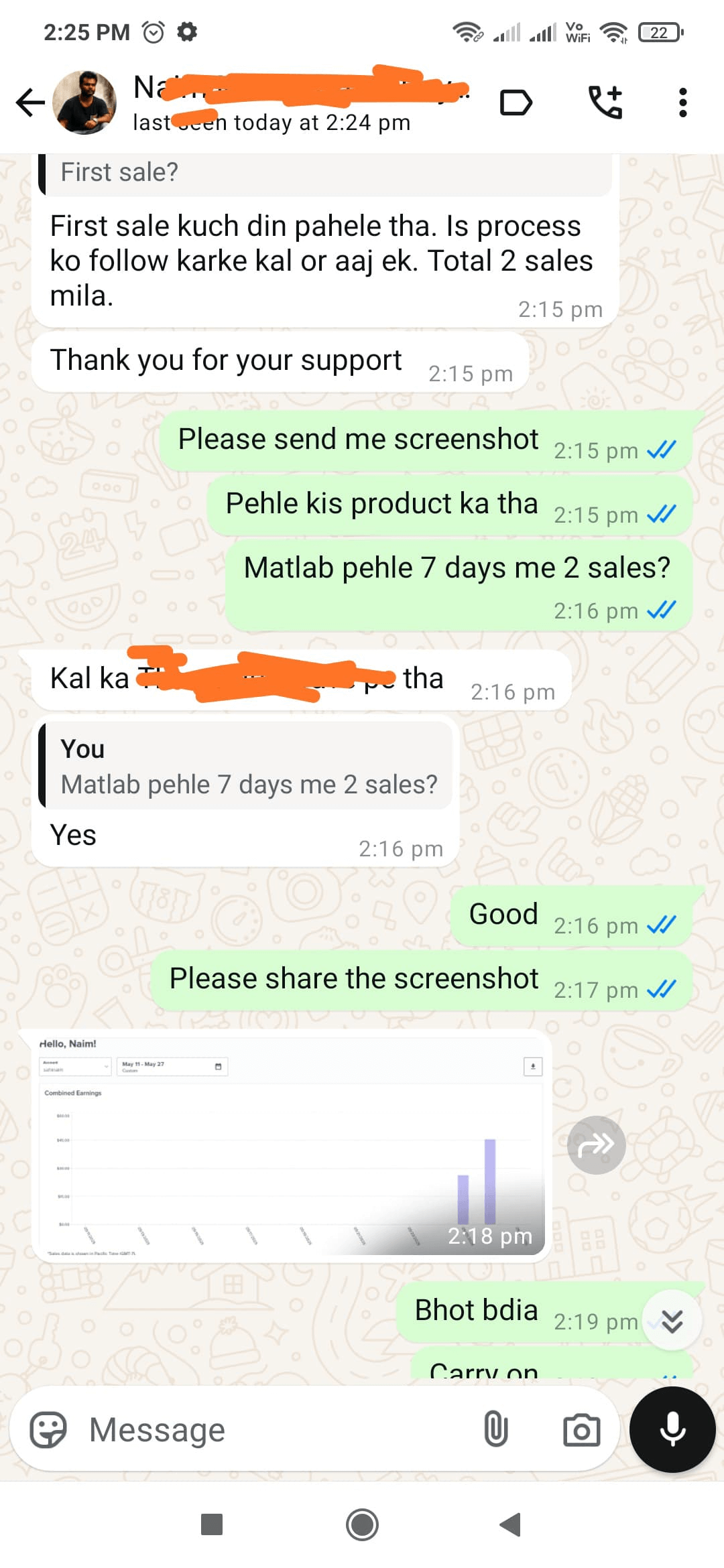
Task: Jump to the latest messages
Action: tap(672, 1321)
